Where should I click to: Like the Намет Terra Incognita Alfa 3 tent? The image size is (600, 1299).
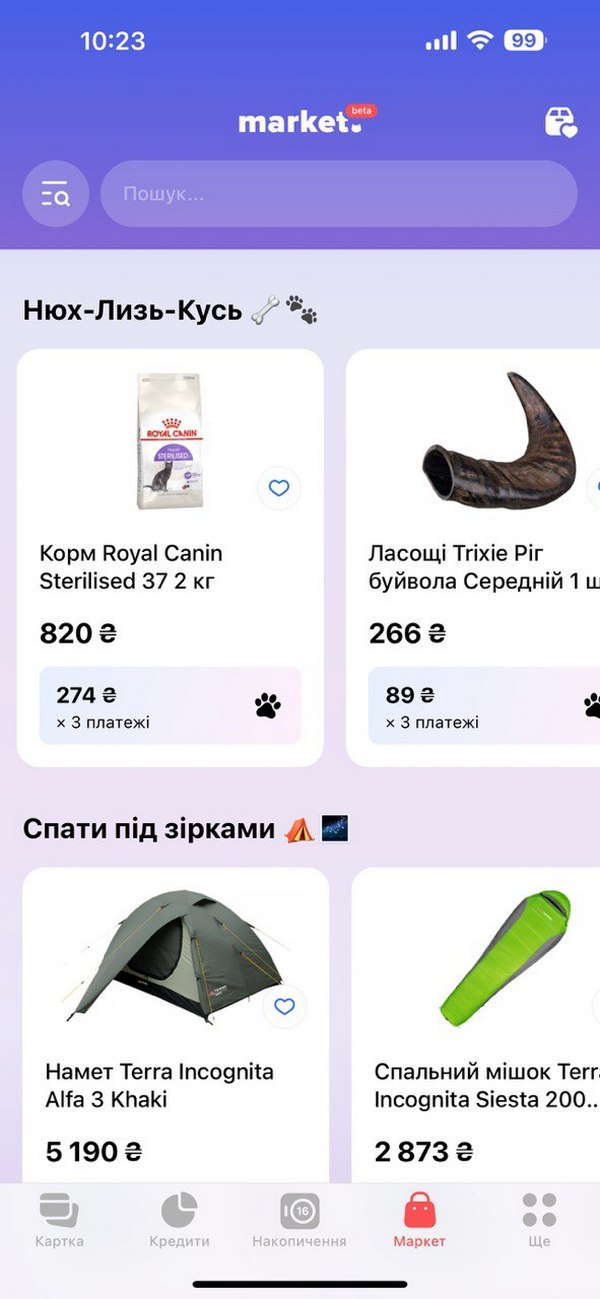point(284,1006)
